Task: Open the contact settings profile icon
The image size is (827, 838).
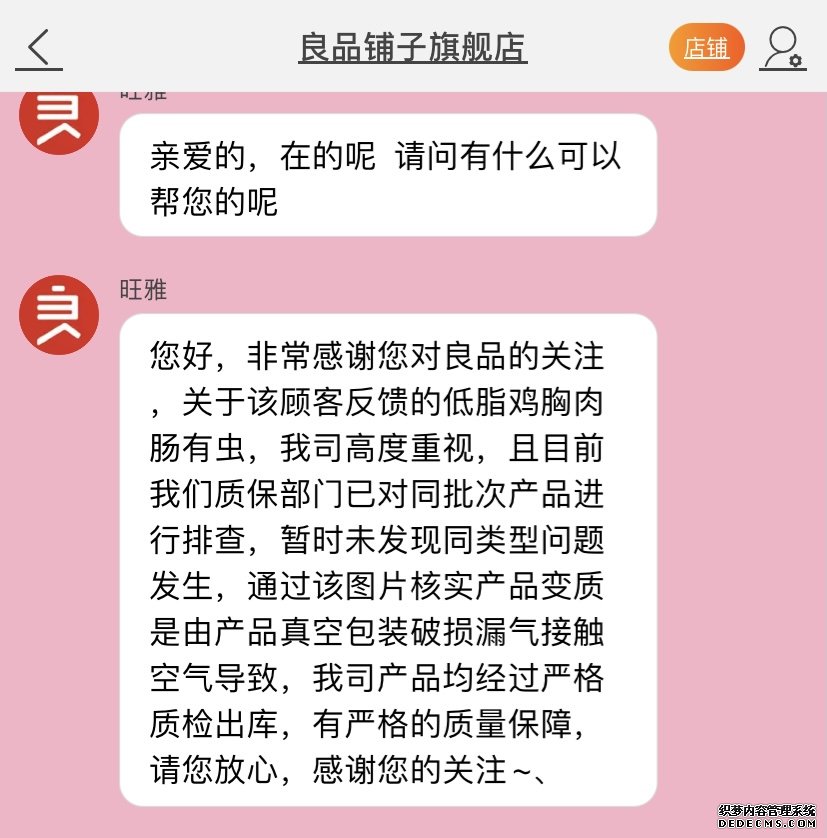Action: 783,48
